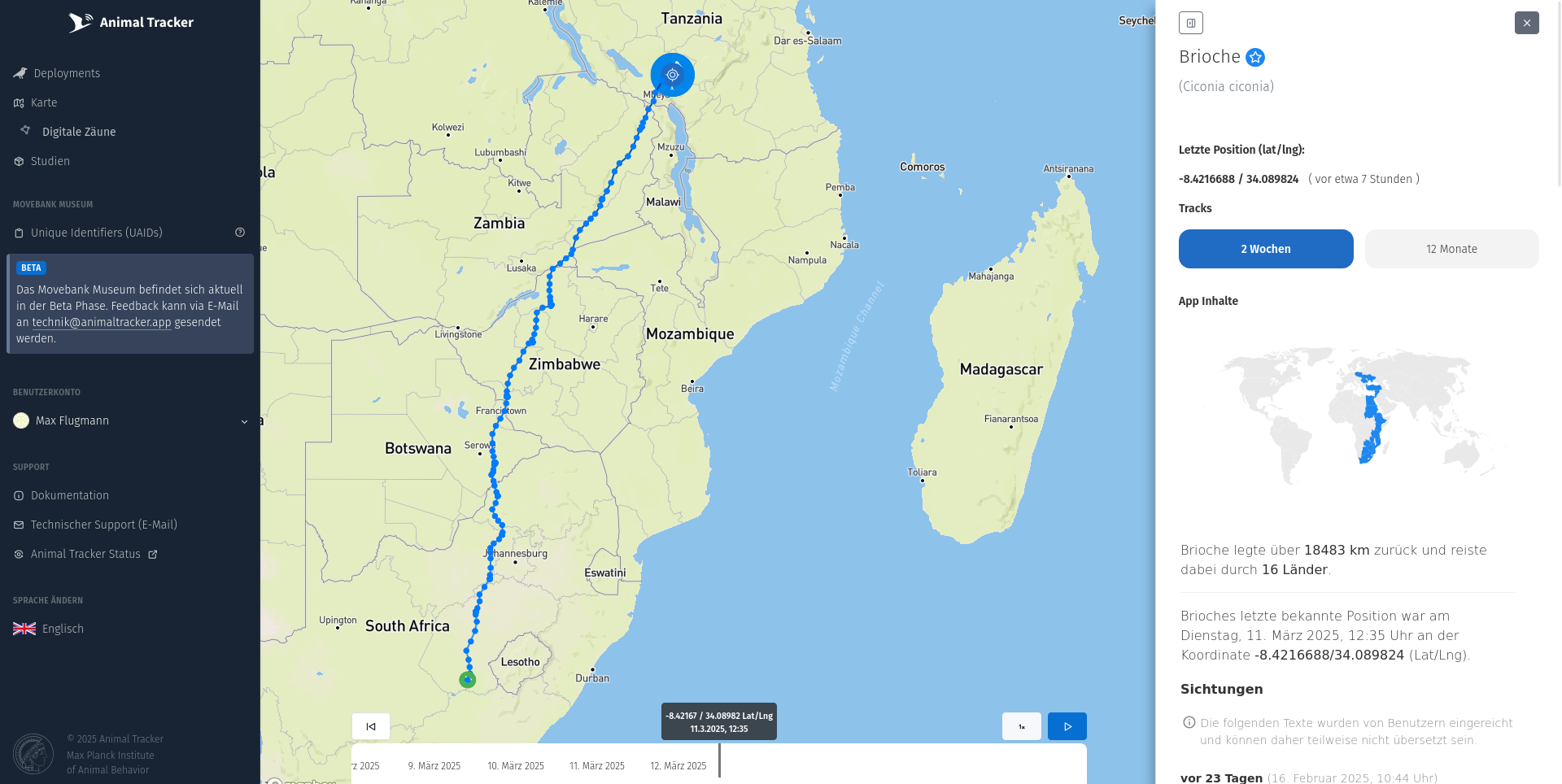Open Animal Tracker Status page

pyautogui.click(x=85, y=554)
